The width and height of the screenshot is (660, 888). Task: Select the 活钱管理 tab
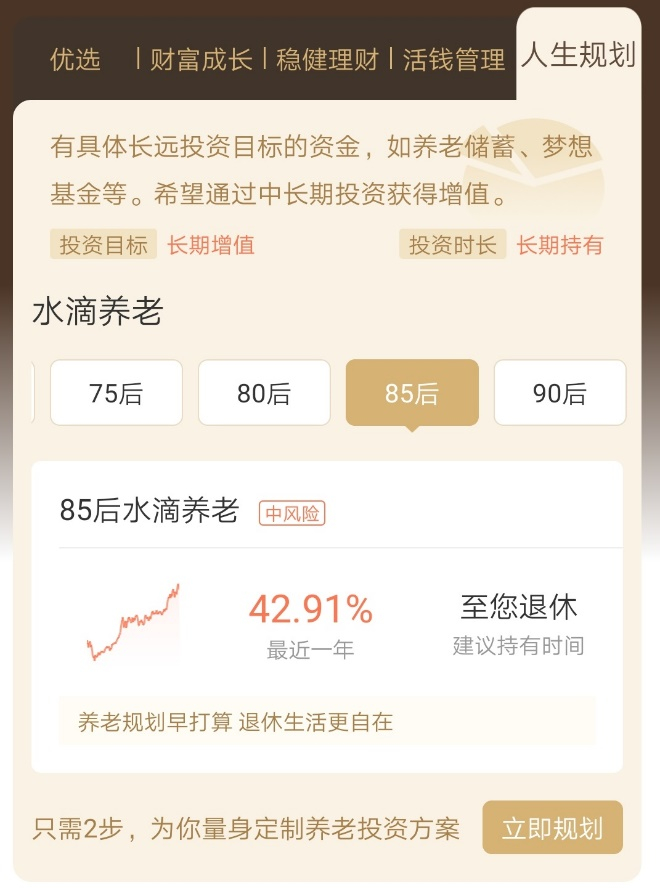(454, 59)
